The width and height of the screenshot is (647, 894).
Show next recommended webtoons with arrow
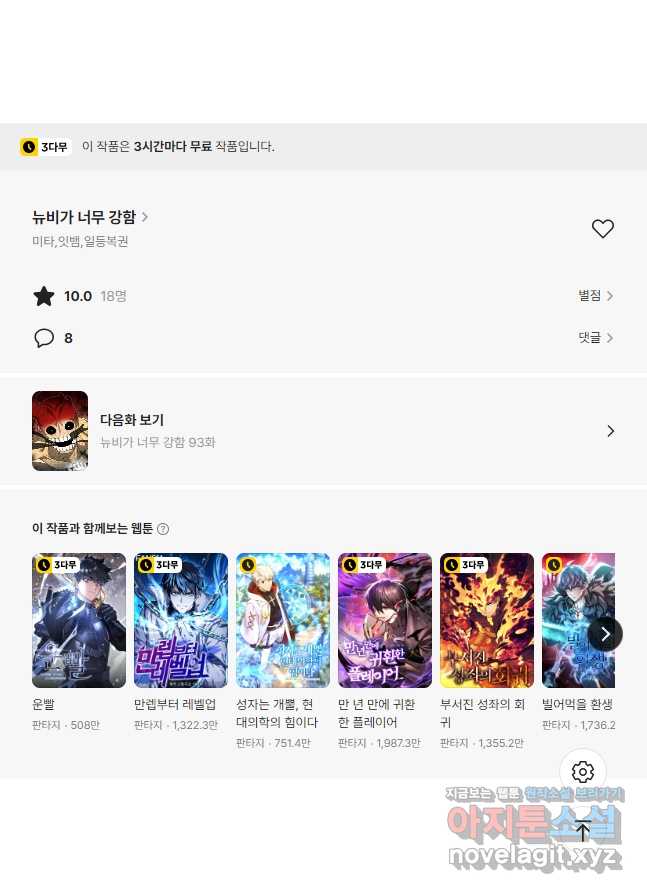tap(605, 634)
